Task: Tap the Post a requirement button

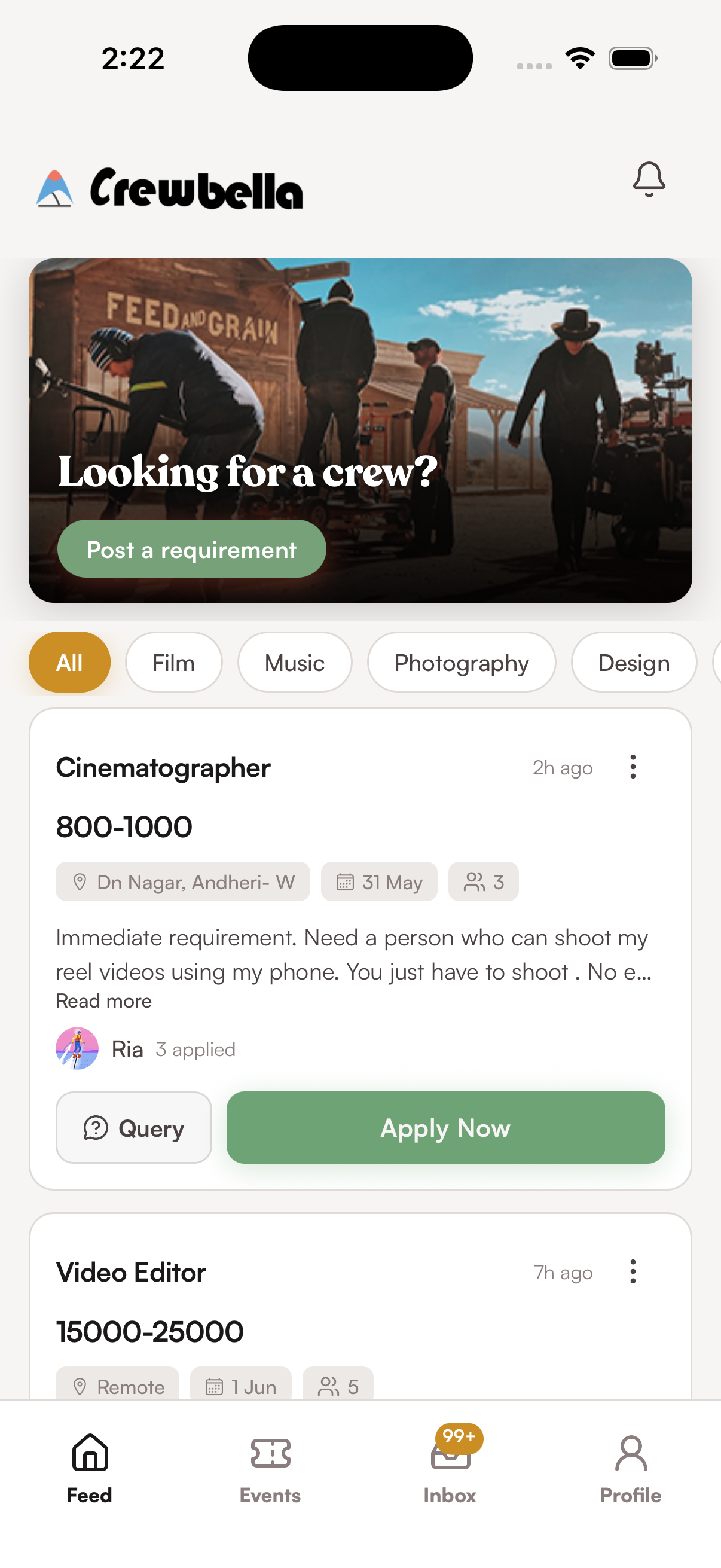Action: coord(192,549)
